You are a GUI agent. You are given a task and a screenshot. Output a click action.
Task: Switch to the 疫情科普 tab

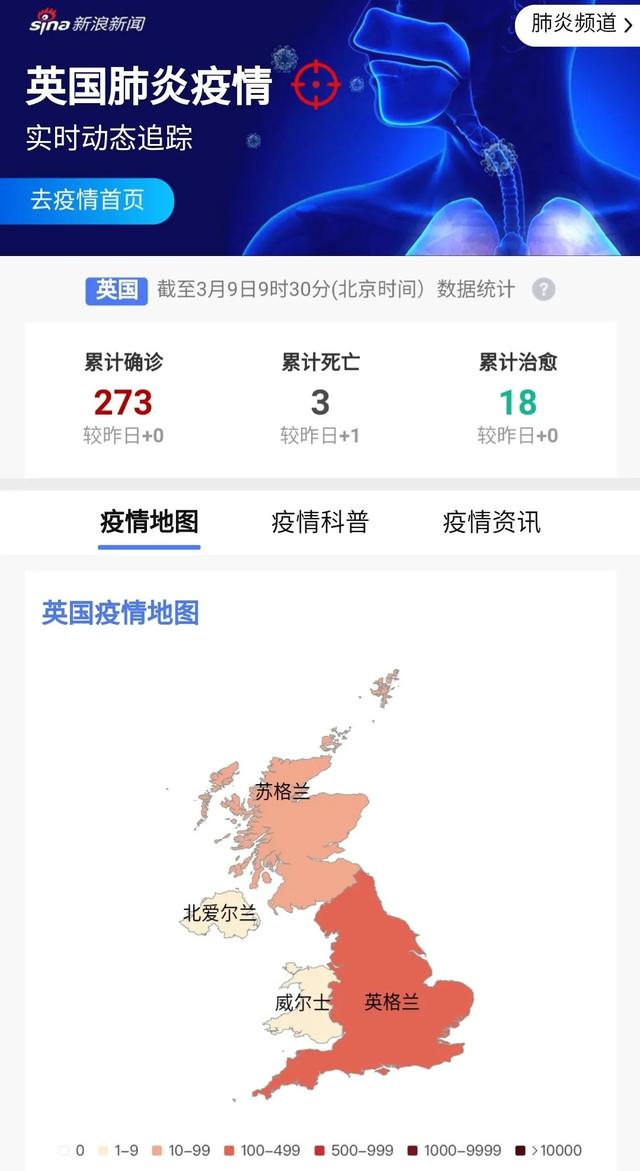[320, 522]
